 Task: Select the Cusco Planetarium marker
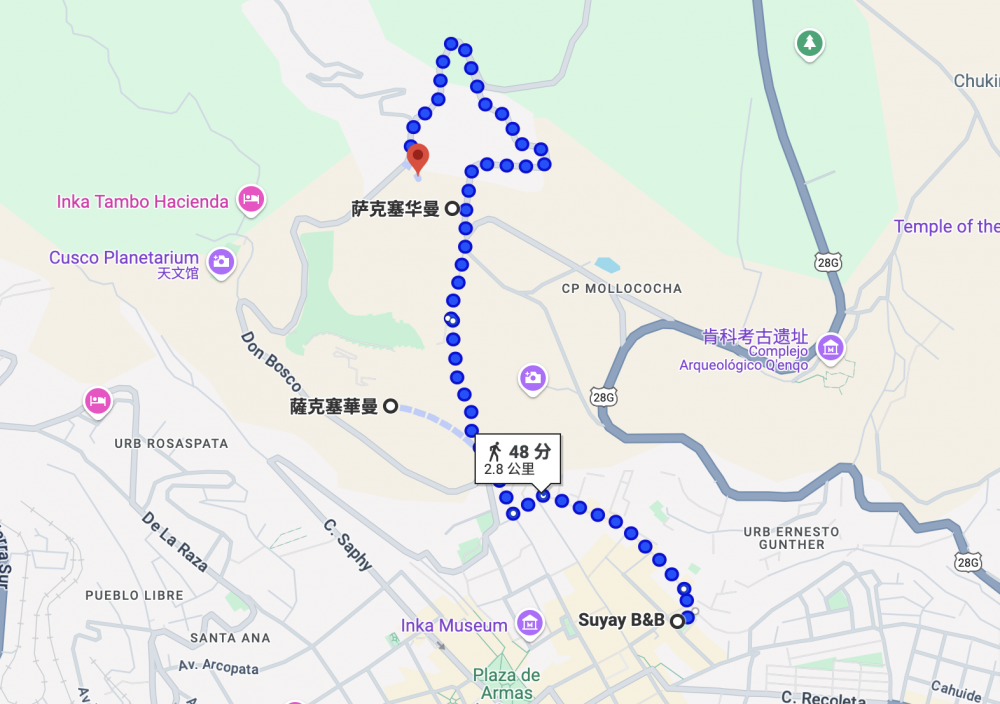[x=221, y=262]
